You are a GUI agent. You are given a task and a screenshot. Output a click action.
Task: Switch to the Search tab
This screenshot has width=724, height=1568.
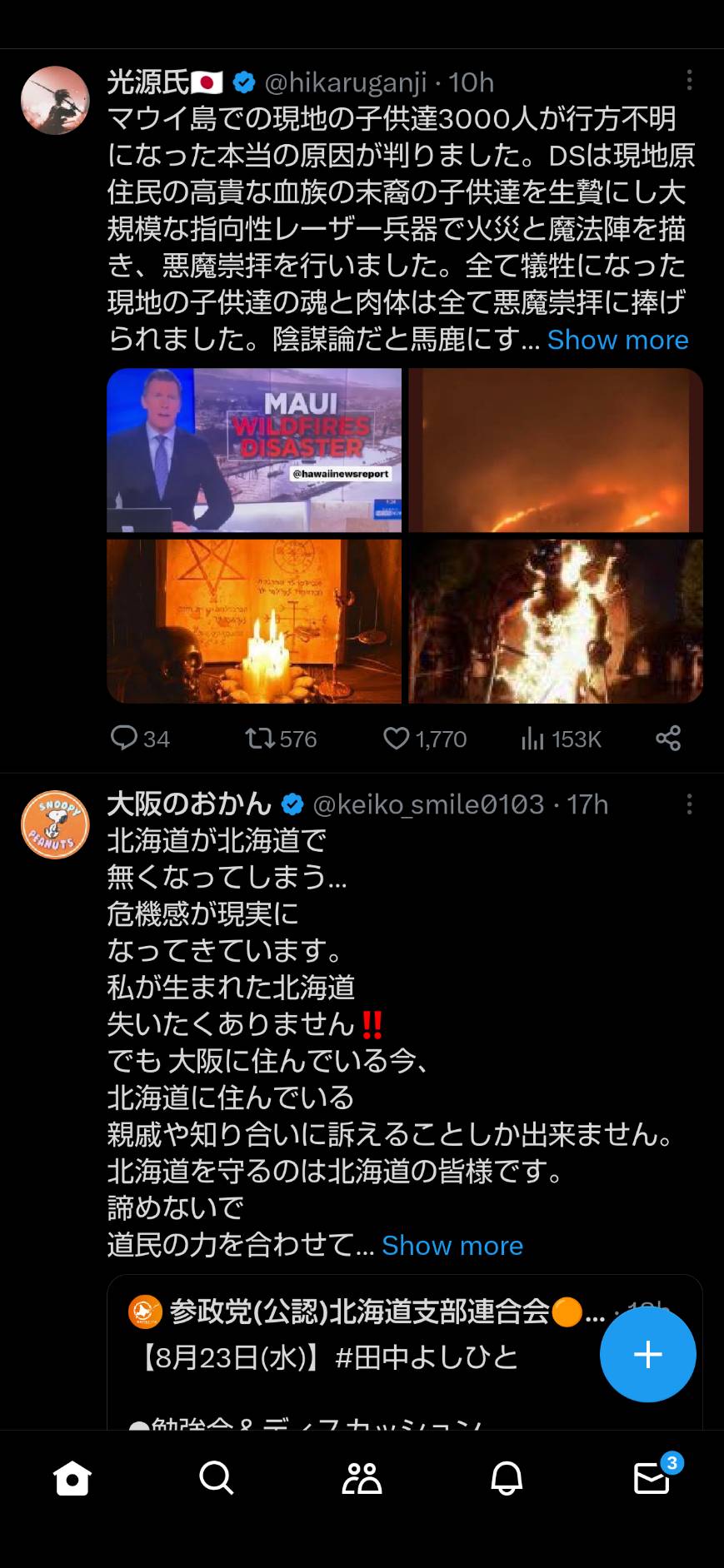pyautogui.click(x=217, y=1479)
